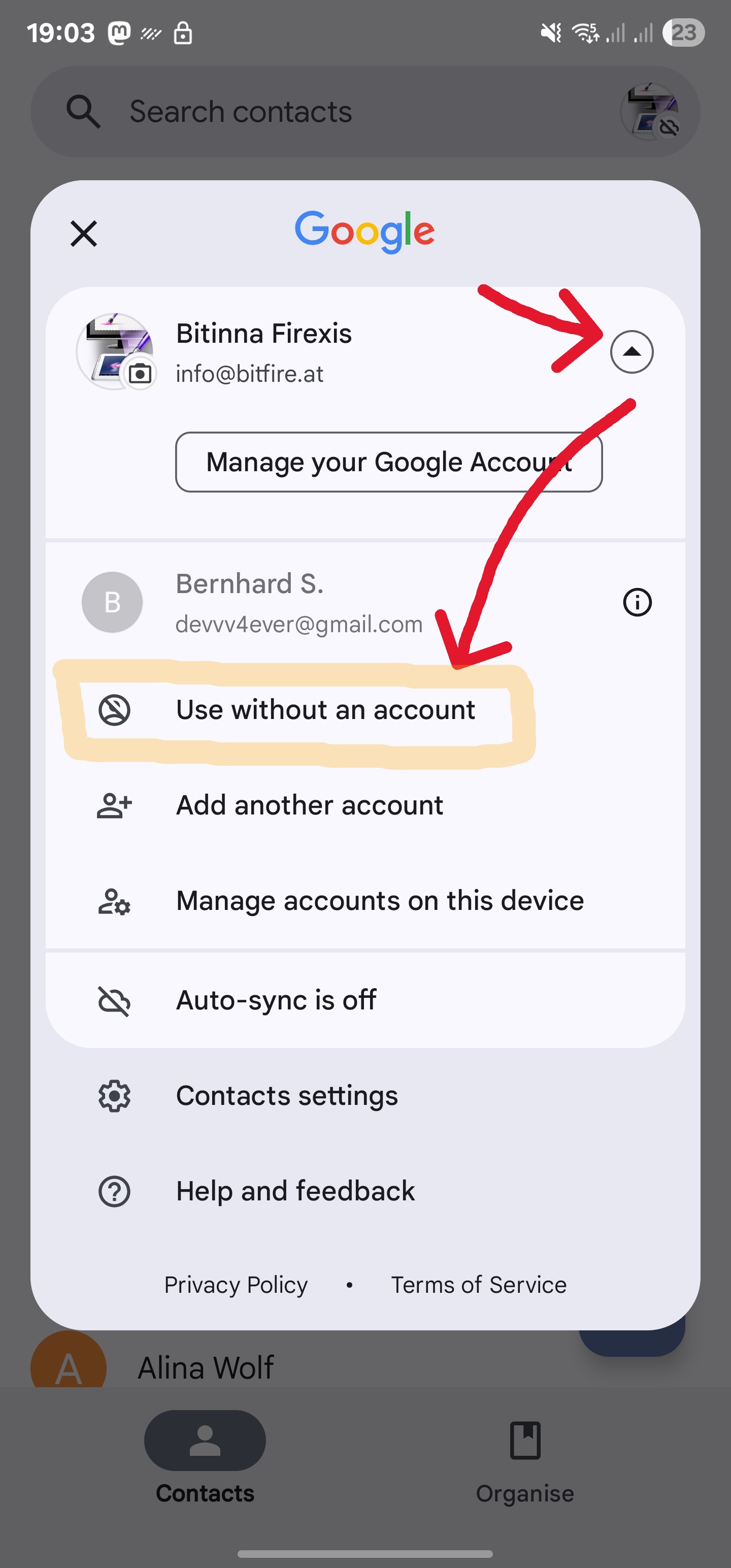Change profile picture via camera badge

[x=140, y=373]
